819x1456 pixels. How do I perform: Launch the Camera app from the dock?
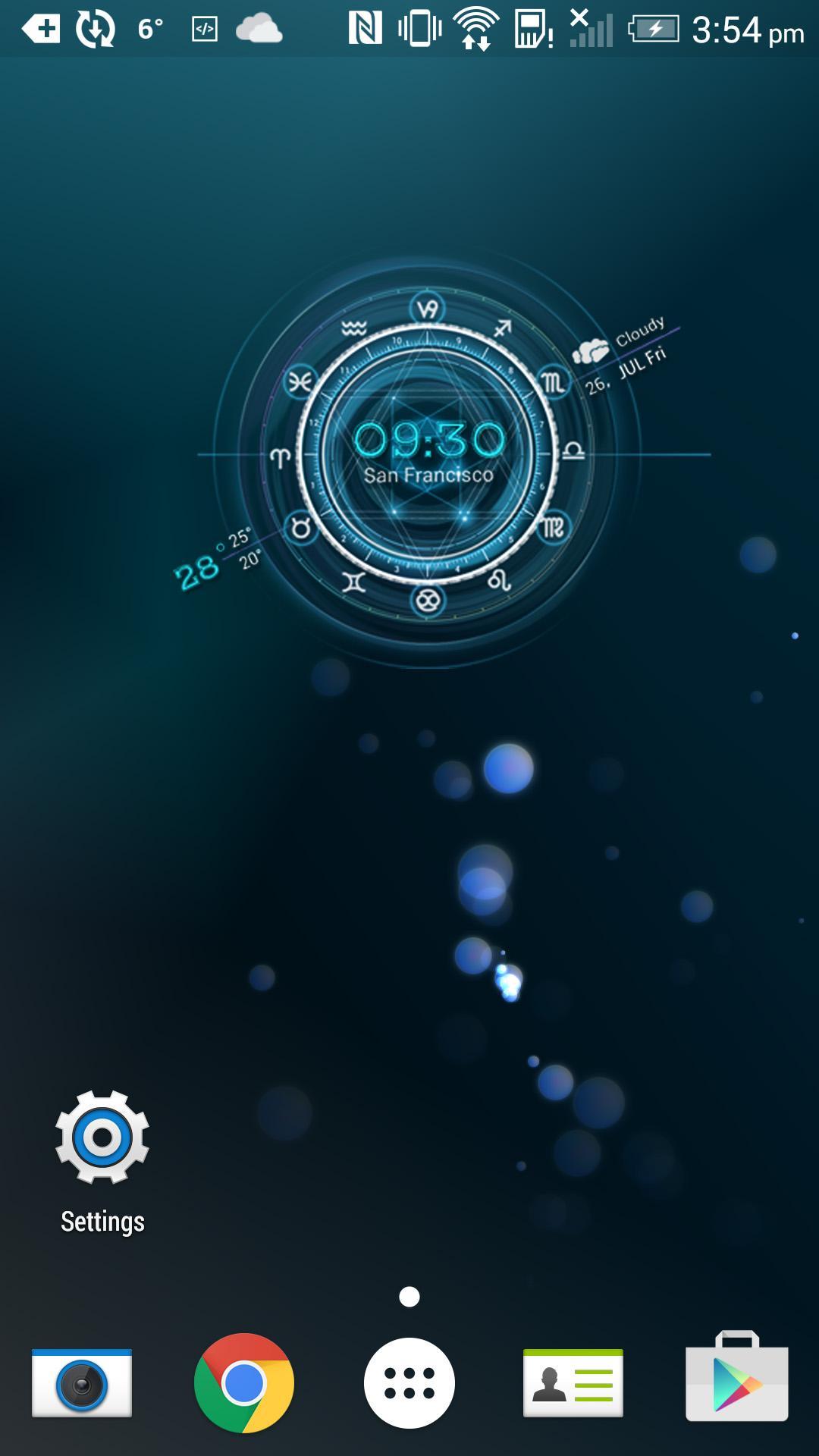[82, 1383]
